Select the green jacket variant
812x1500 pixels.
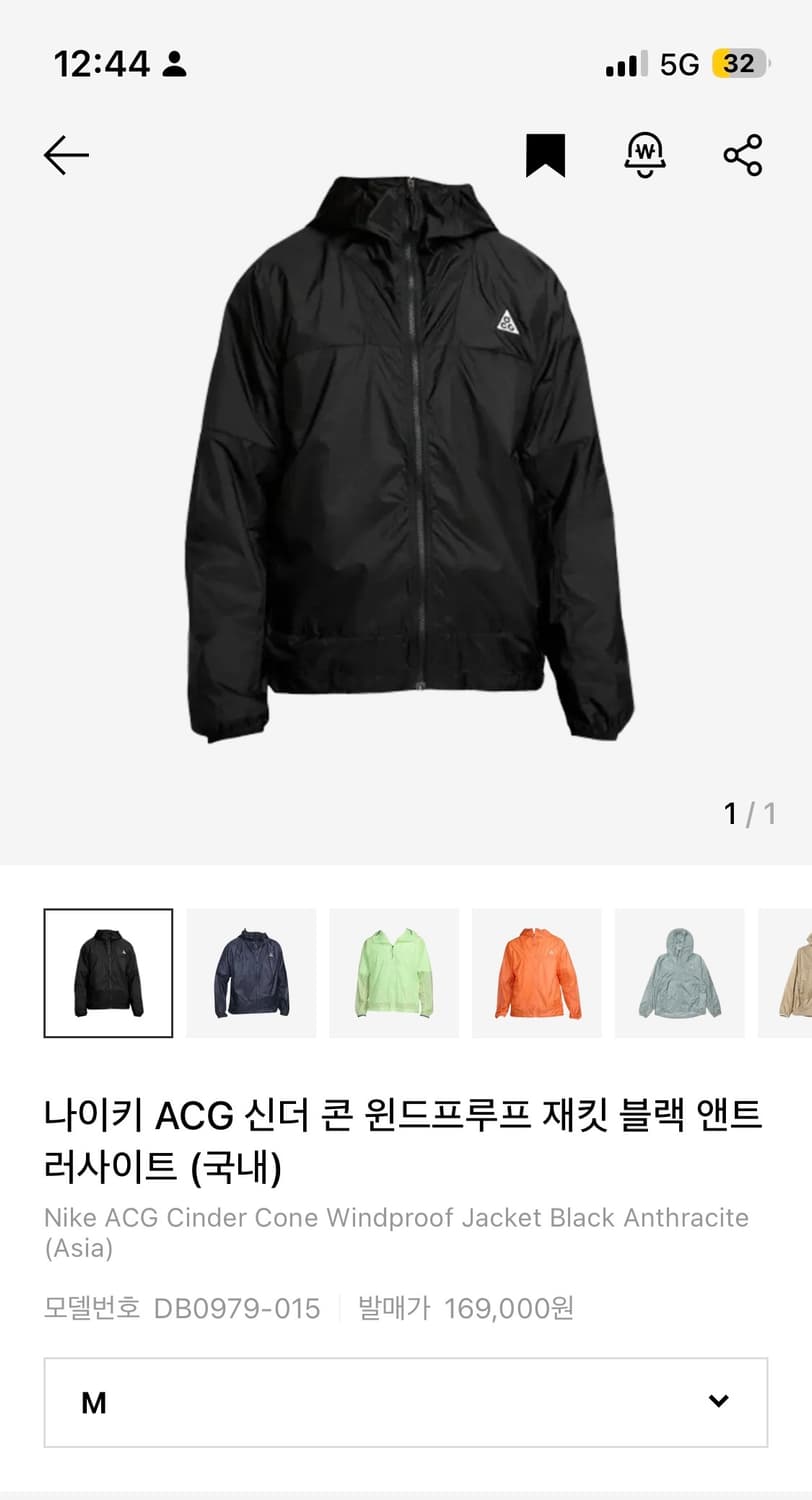394,972
